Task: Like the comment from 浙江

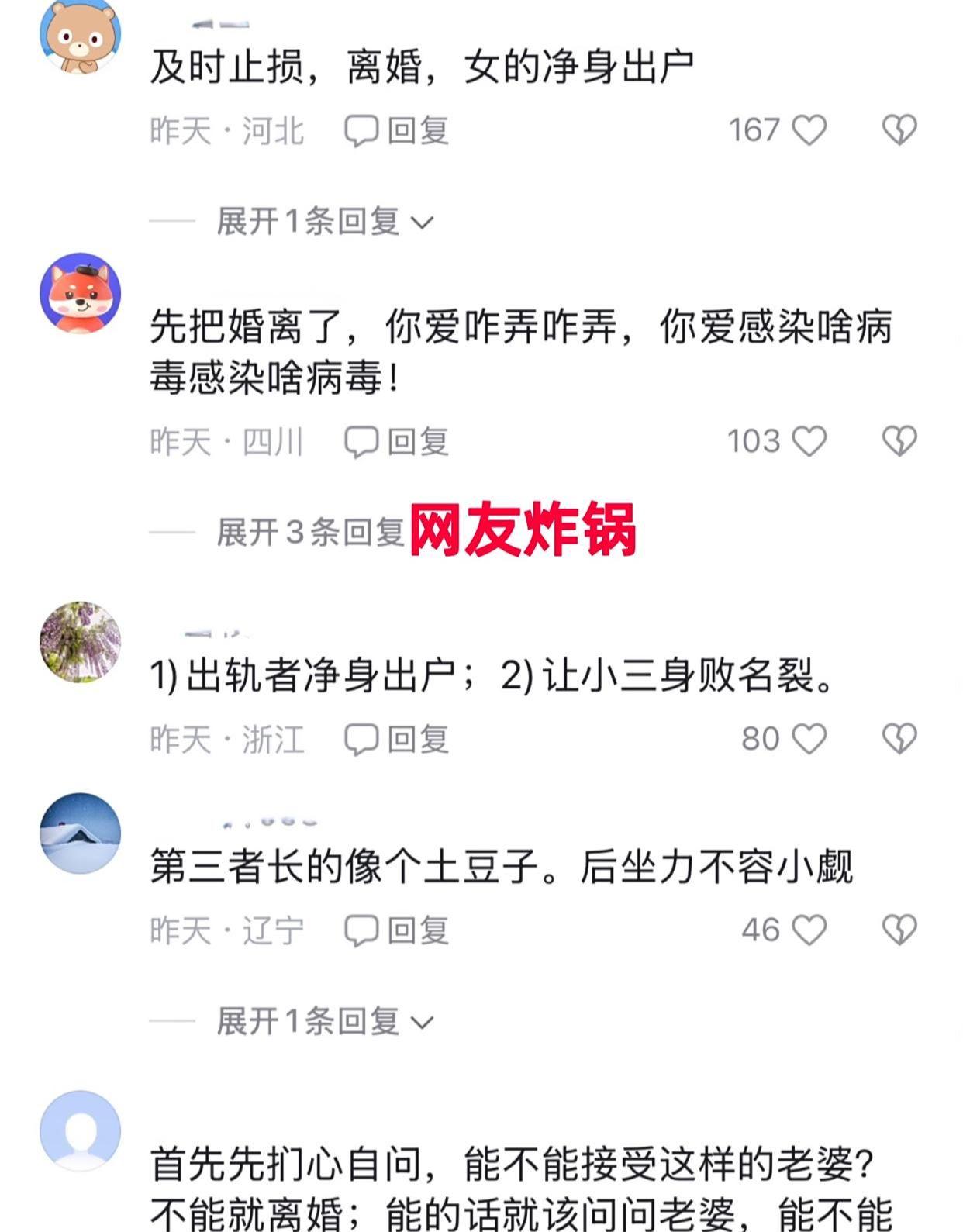Action: point(809,739)
